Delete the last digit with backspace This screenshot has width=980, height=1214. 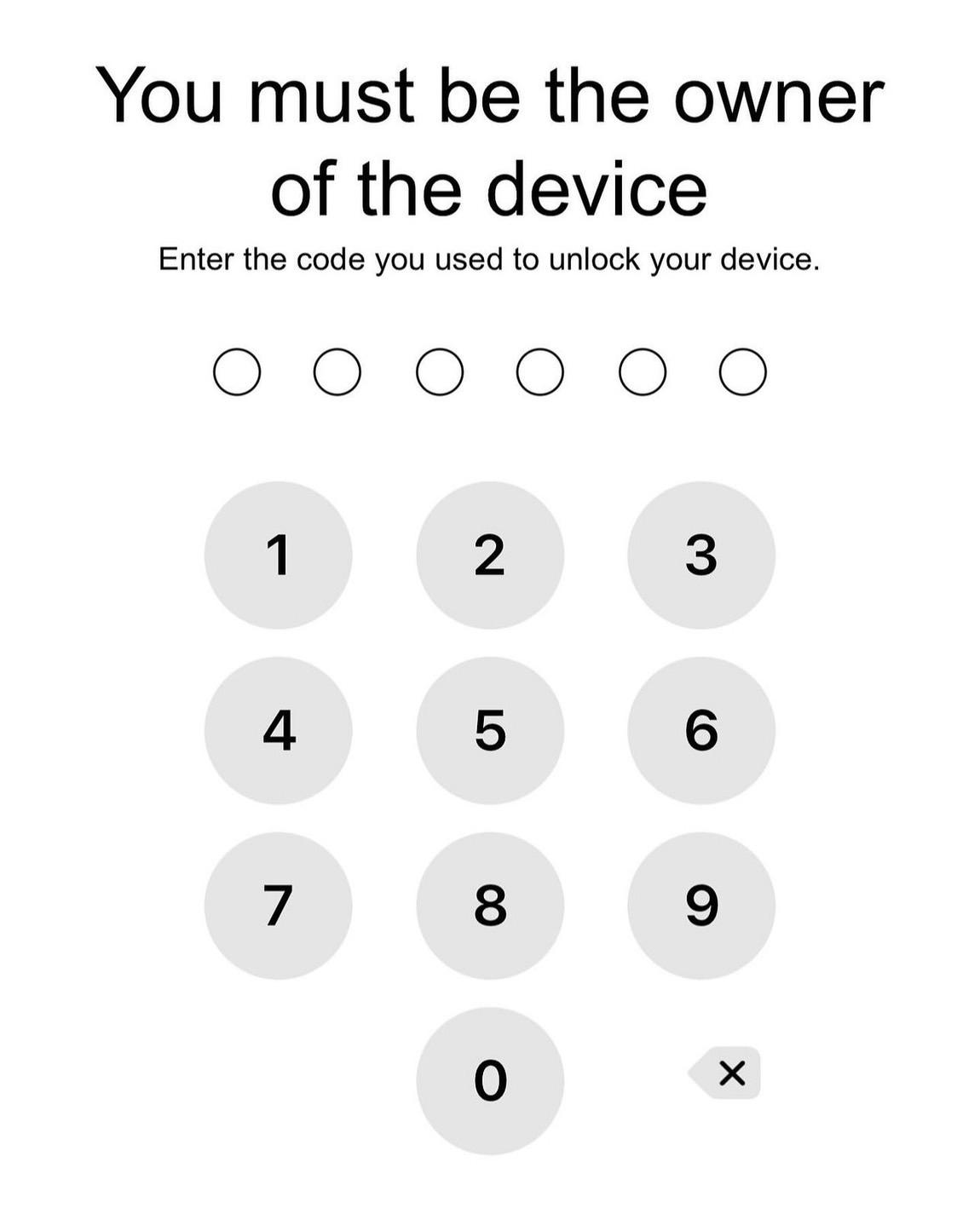(725, 1073)
